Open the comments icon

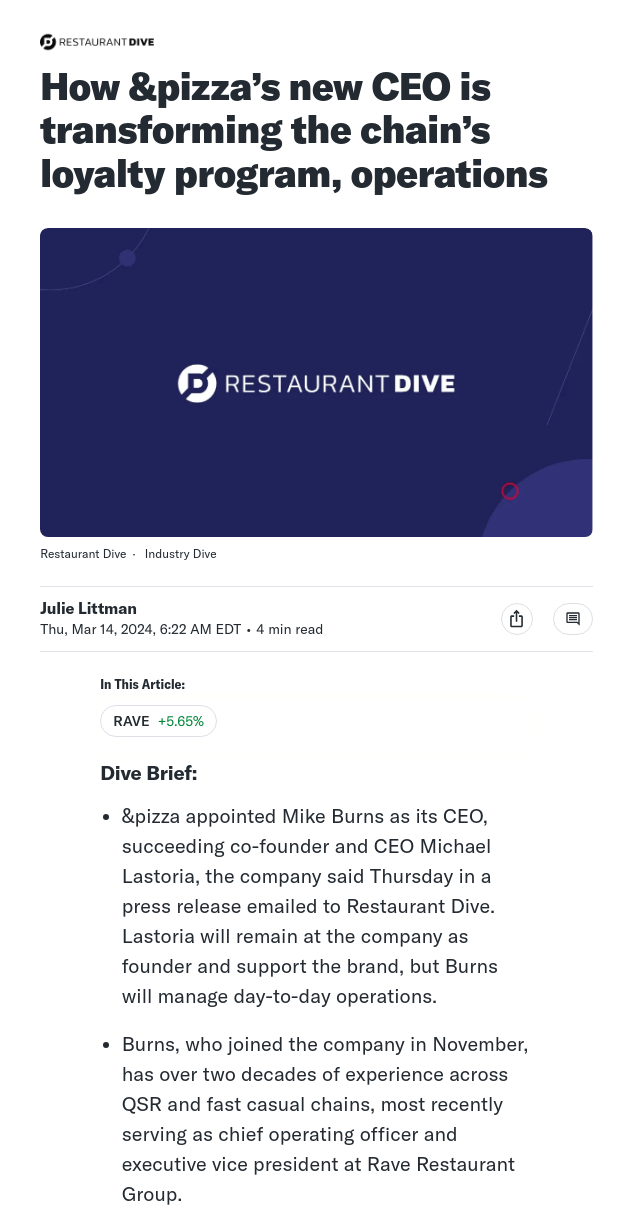coord(573,619)
